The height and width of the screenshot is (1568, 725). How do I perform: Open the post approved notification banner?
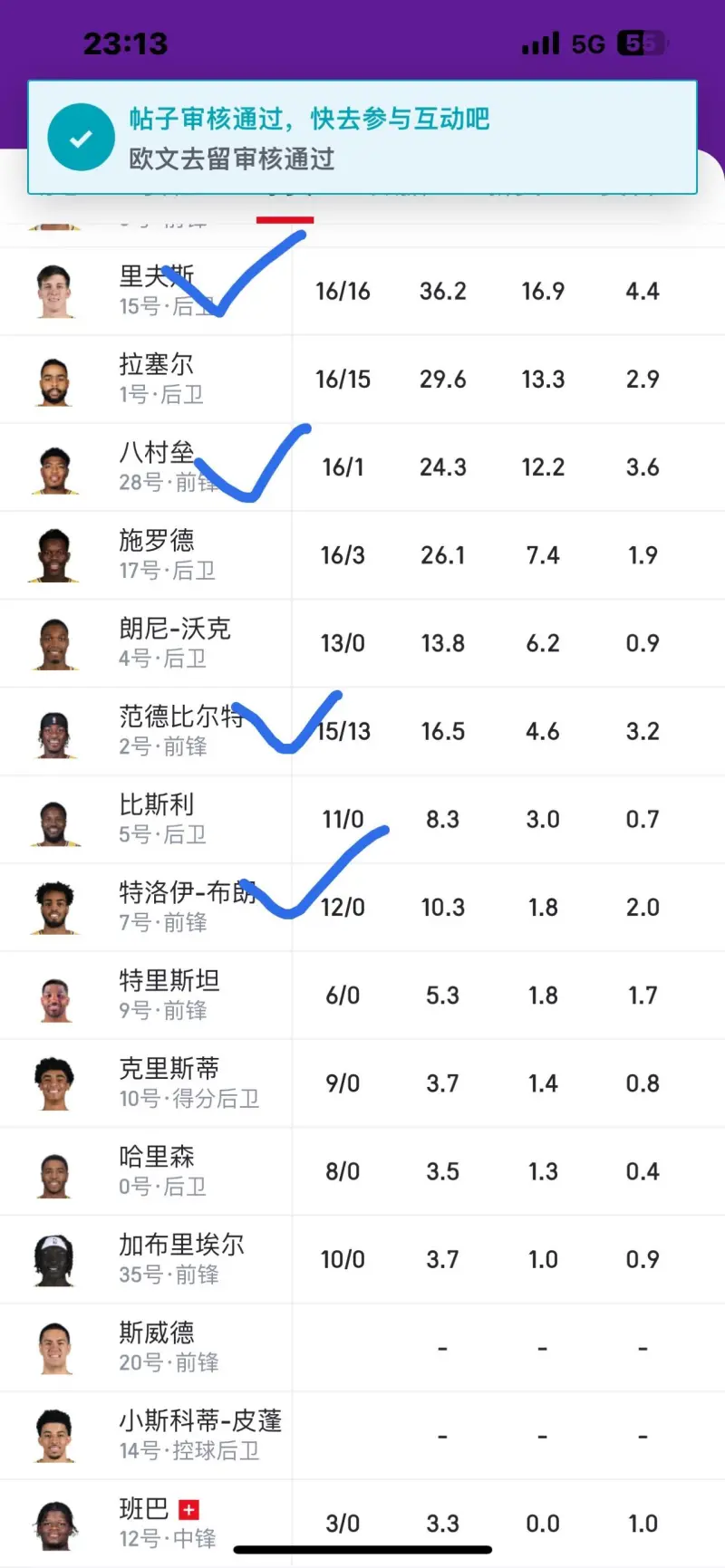362,138
